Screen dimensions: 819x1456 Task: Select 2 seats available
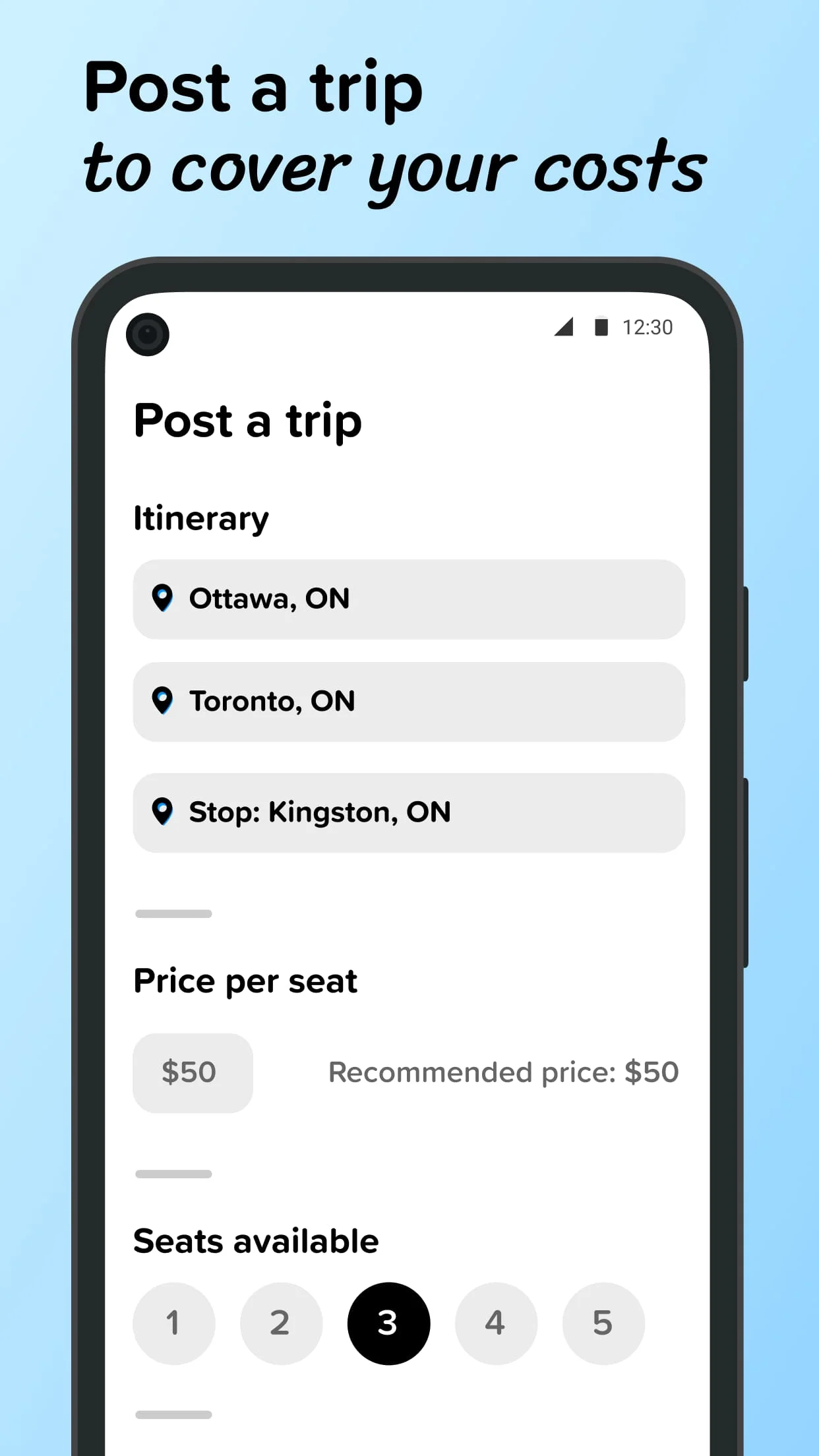[282, 1323]
